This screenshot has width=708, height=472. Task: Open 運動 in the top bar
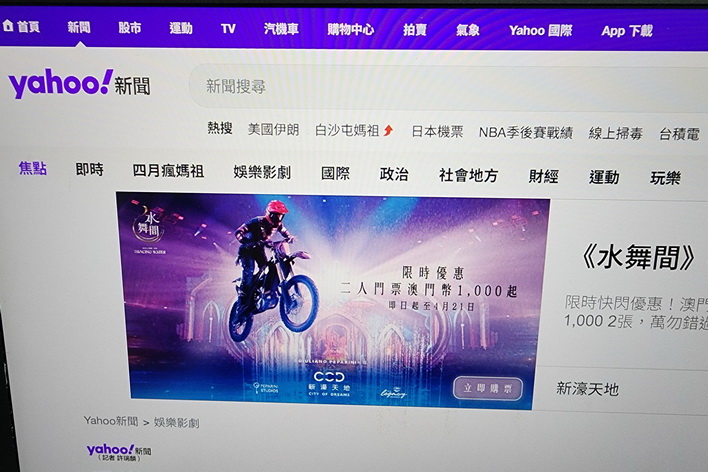[x=181, y=28]
